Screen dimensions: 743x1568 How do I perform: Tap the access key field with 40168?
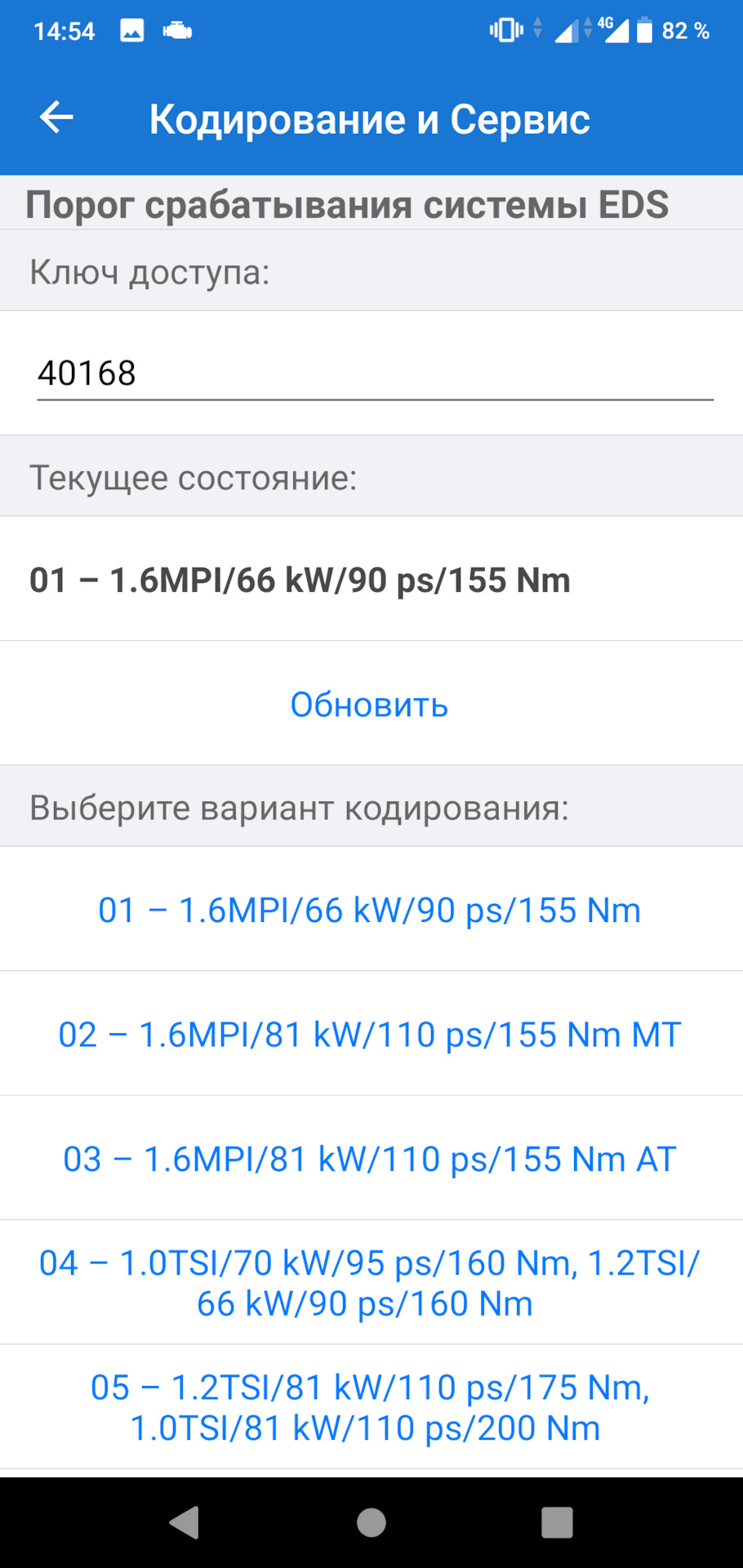(x=375, y=373)
